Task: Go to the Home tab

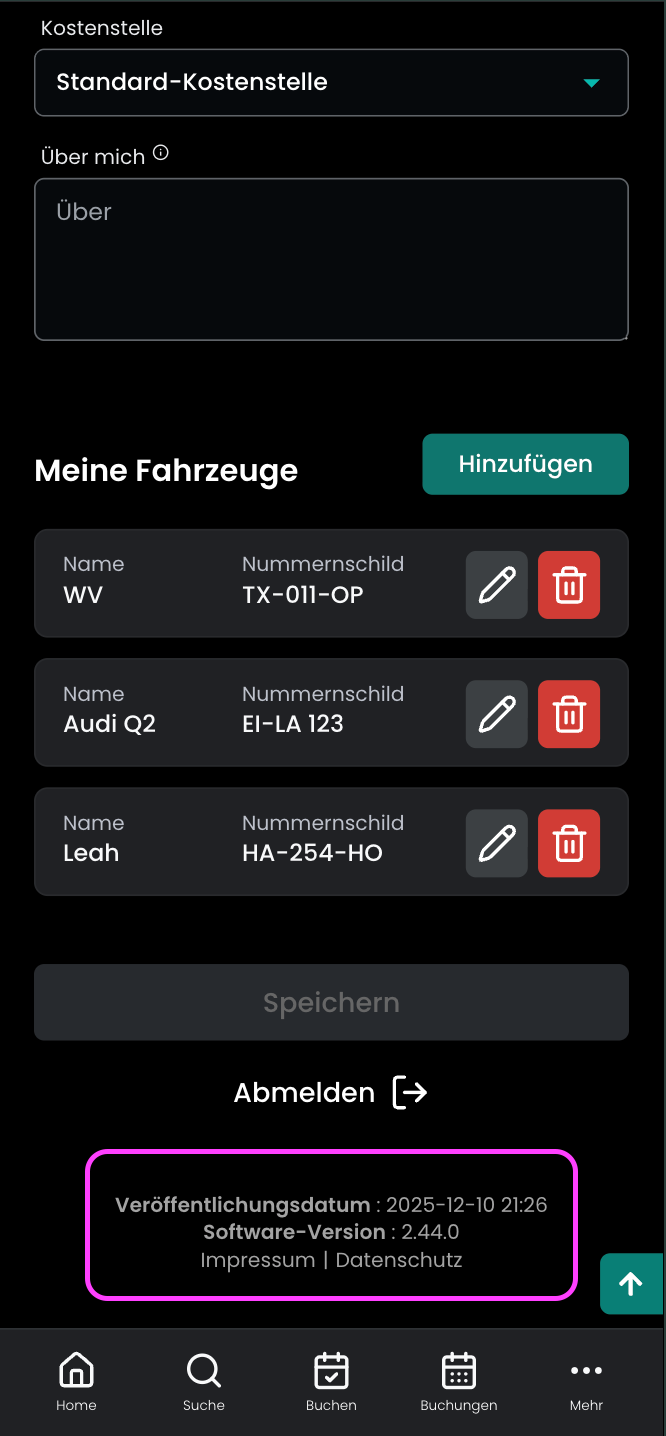Action: pyautogui.click(x=76, y=1381)
